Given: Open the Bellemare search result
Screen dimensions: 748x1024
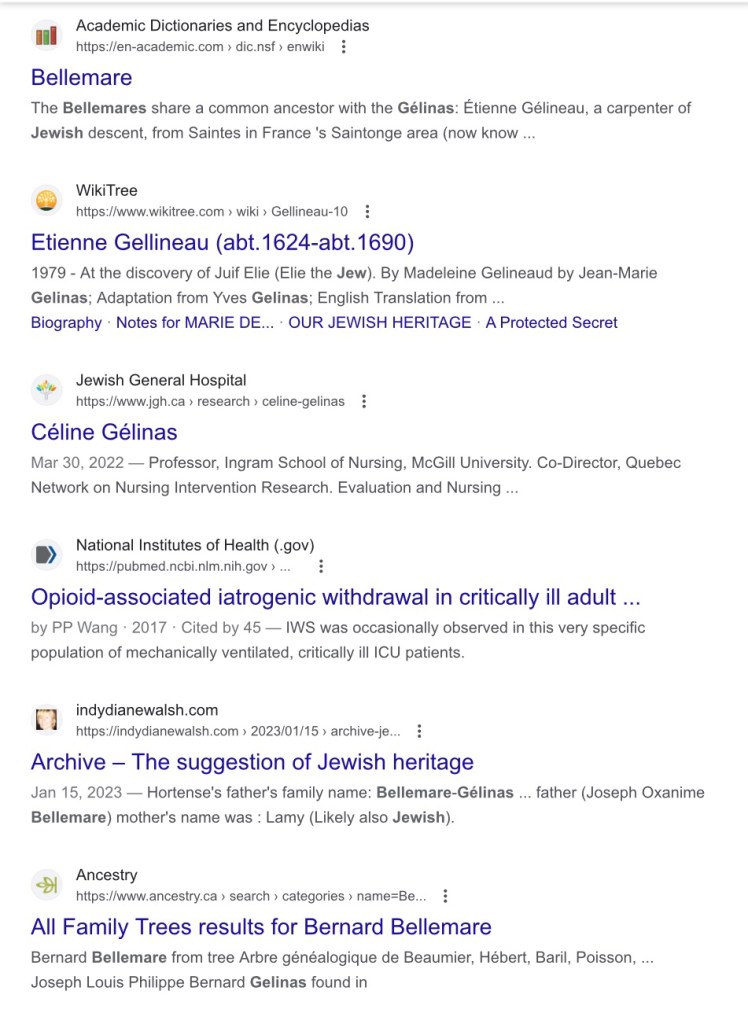Looking at the screenshot, I should coord(81,77).
